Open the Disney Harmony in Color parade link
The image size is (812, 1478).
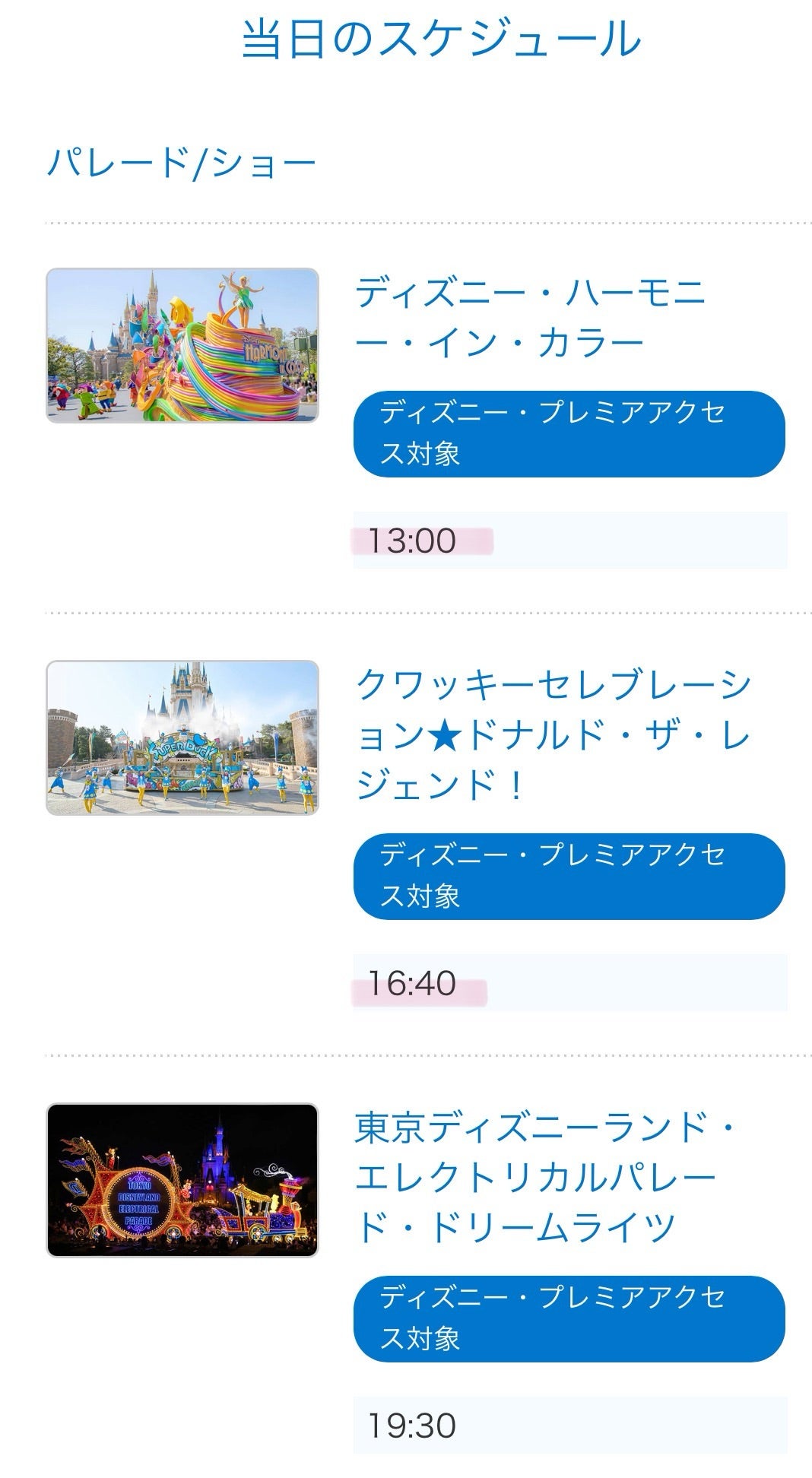[x=530, y=317]
